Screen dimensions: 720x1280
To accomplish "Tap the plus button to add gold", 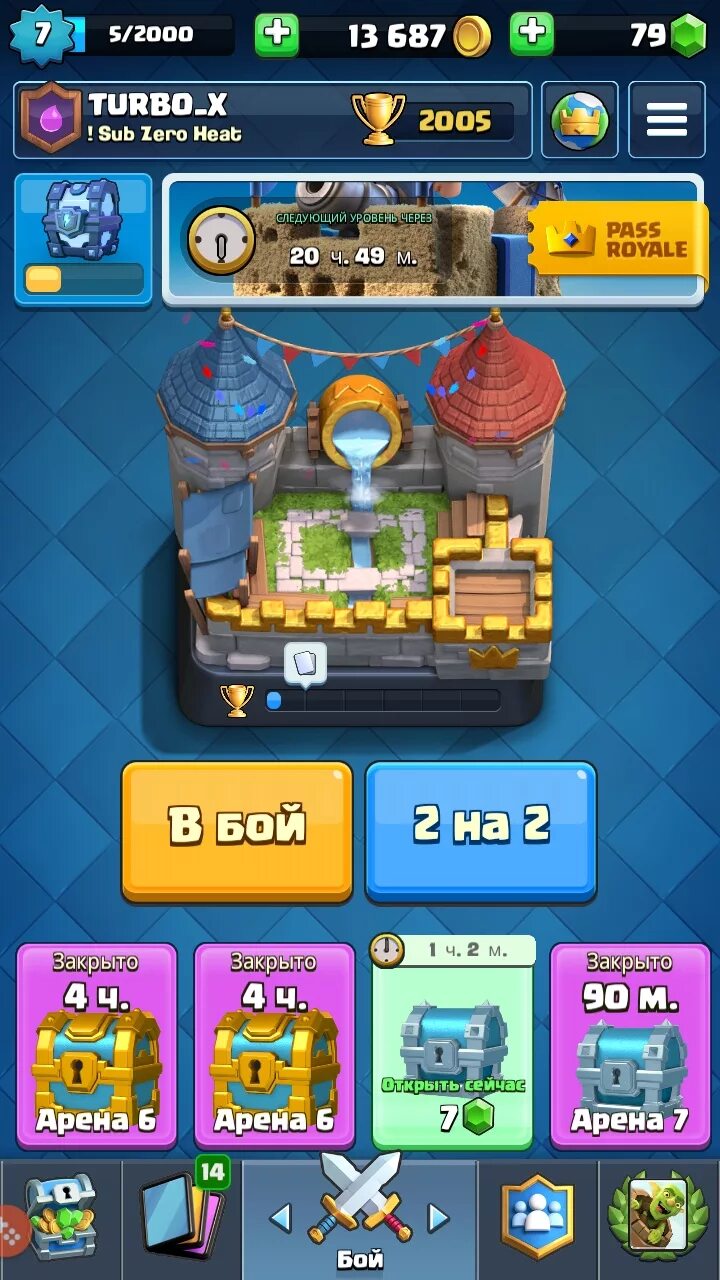I will (x=277, y=35).
